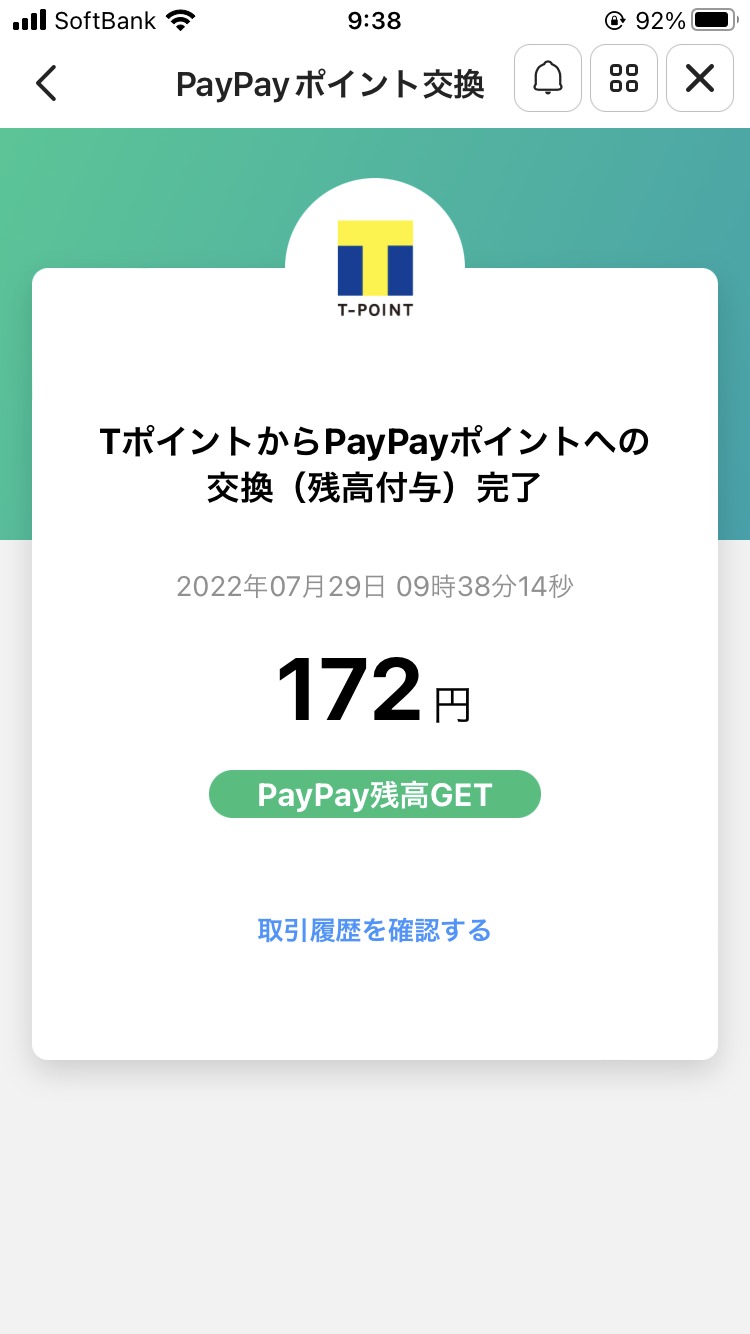Open the grid menu icon
This screenshot has width=750, height=1334.
coord(624,78)
